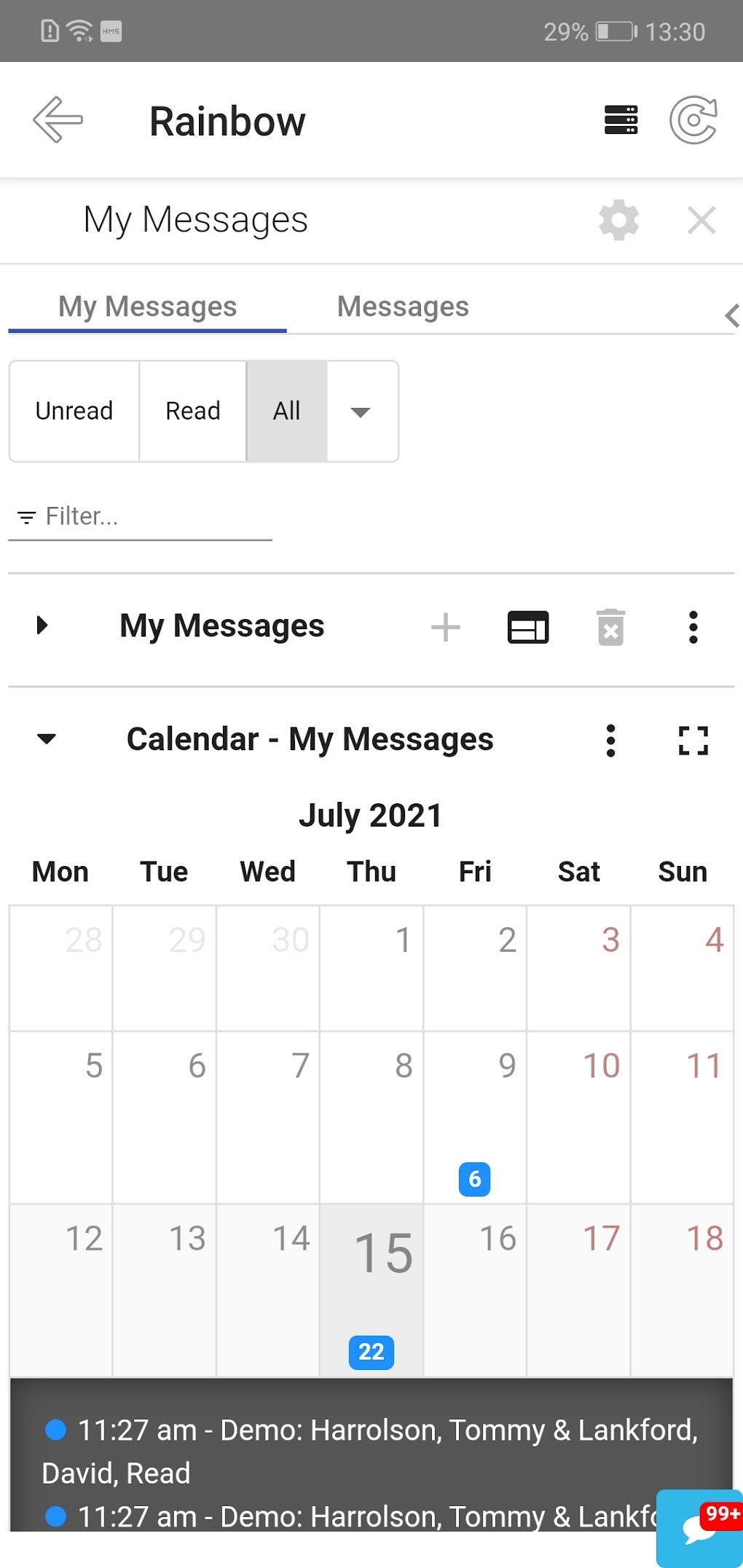This screenshot has width=743, height=1568.
Task: Select the Read filter button
Action: (x=192, y=411)
